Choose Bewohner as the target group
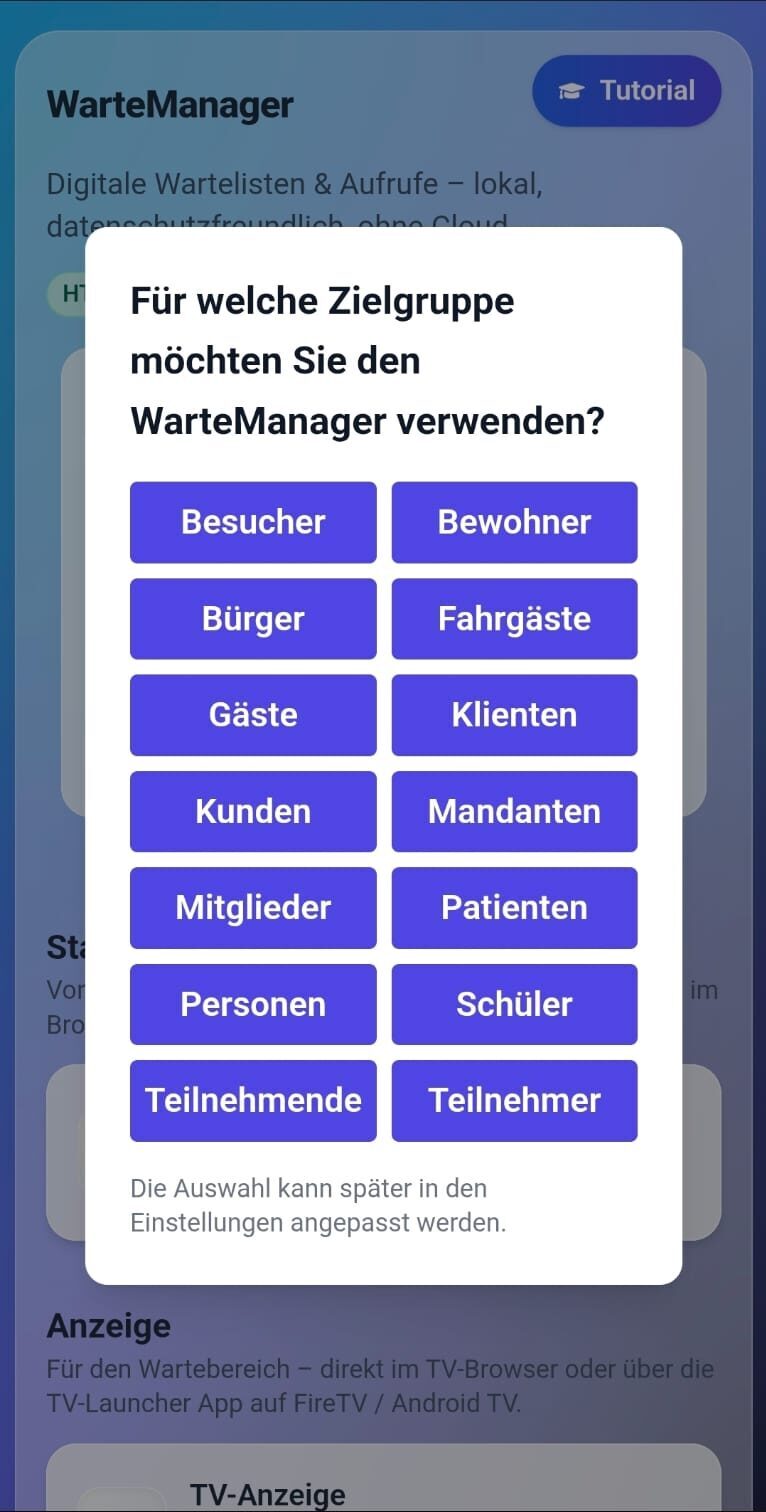The height and width of the screenshot is (1512, 766). coord(514,522)
